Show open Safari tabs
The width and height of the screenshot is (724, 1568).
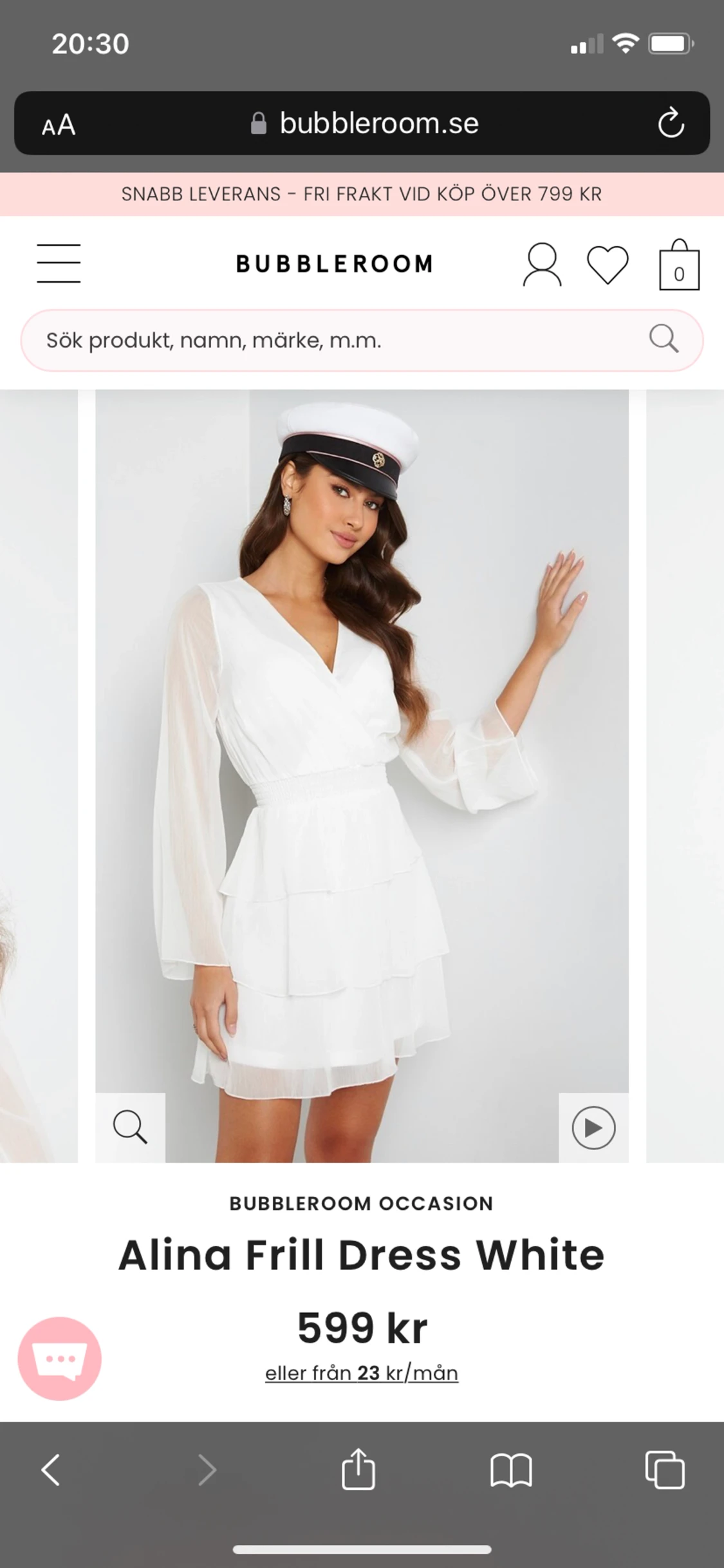click(x=665, y=1469)
